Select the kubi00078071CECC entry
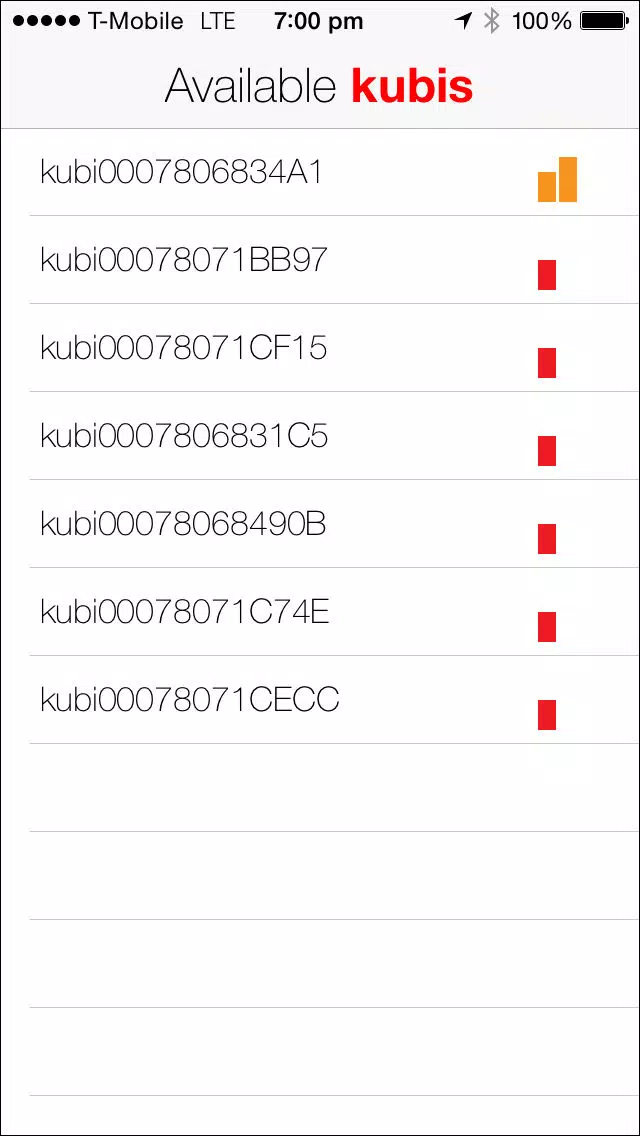Screen dimensions: 640x1136 click(320, 700)
